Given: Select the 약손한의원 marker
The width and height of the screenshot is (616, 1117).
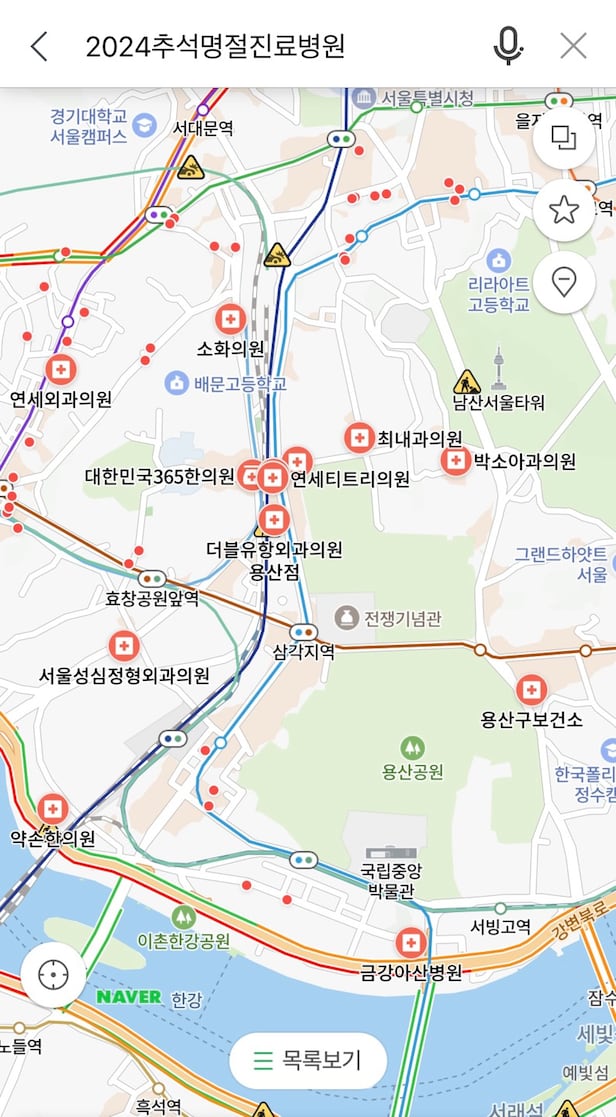Looking at the screenshot, I should 52,809.
